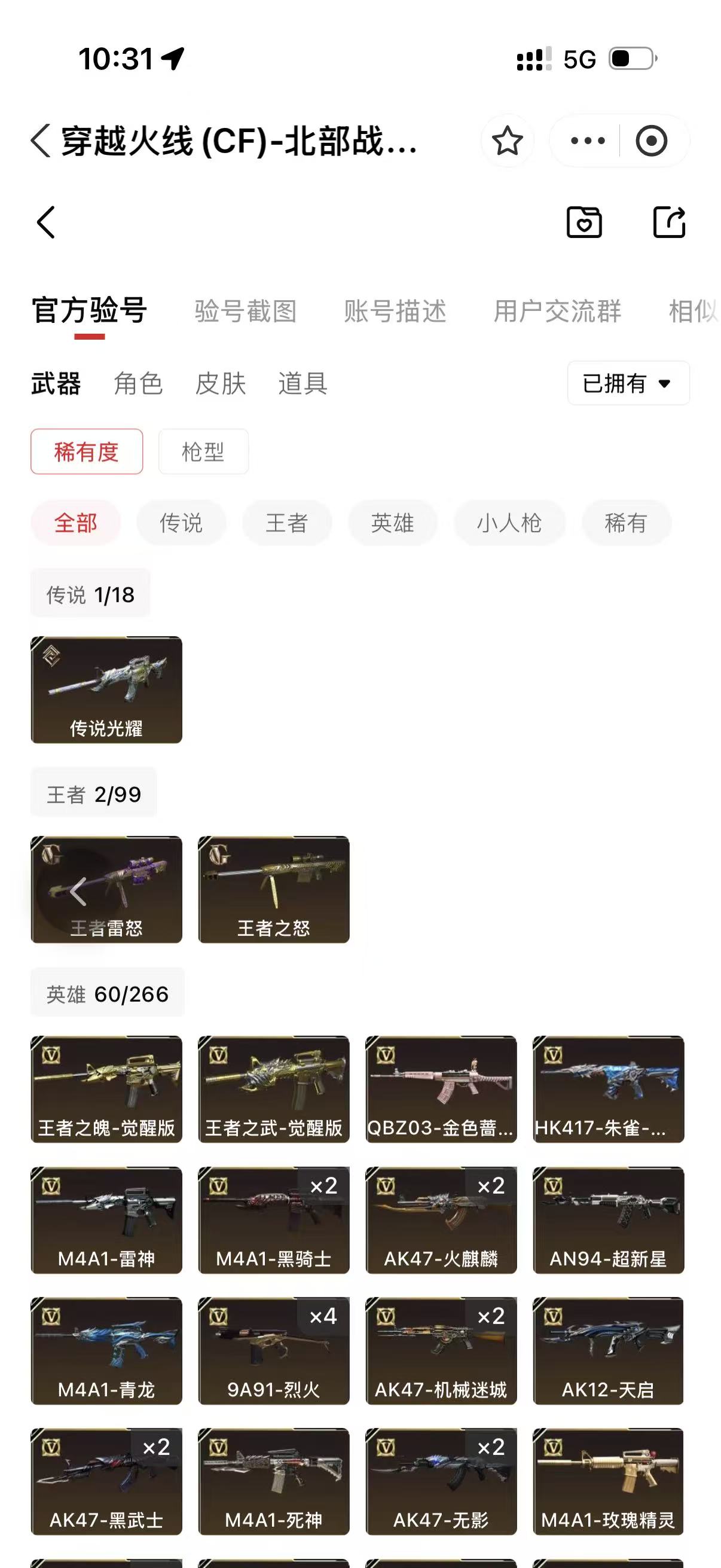Open the 用户交流群 tab
721x1568 pixels.
click(557, 311)
